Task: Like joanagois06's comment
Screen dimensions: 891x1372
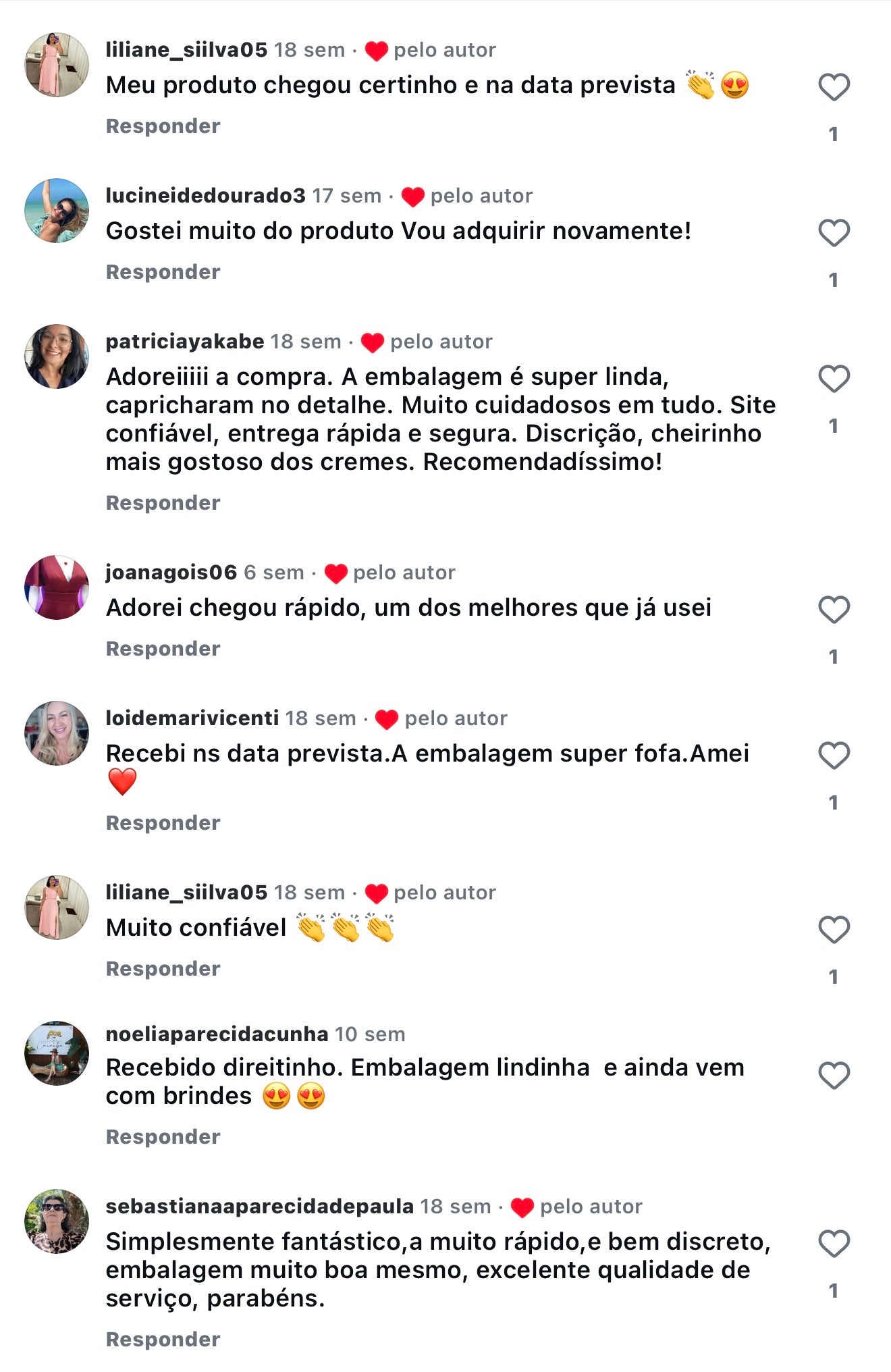Action: (x=834, y=610)
